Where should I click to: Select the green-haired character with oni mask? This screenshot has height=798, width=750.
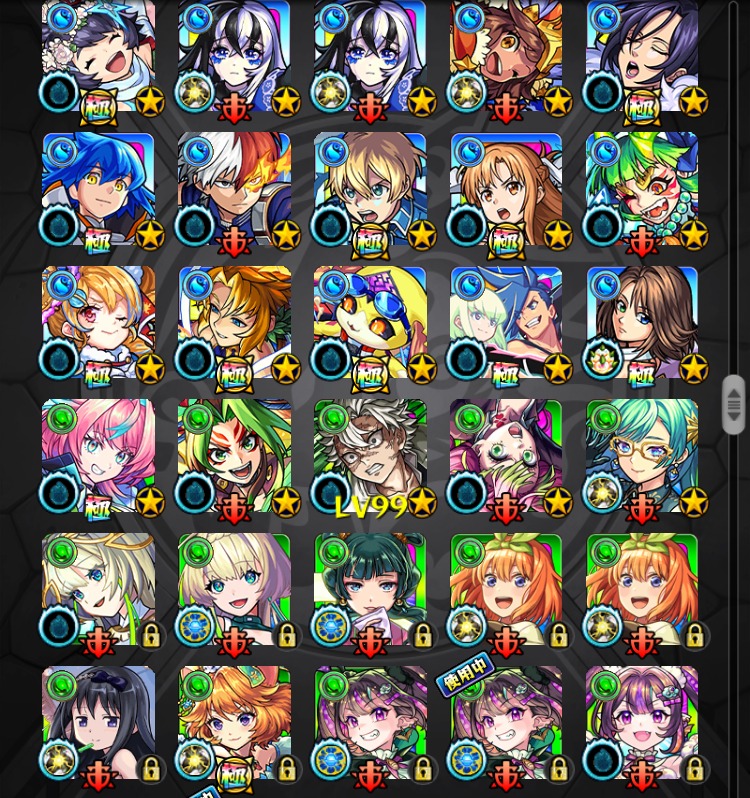[x=642, y=190]
